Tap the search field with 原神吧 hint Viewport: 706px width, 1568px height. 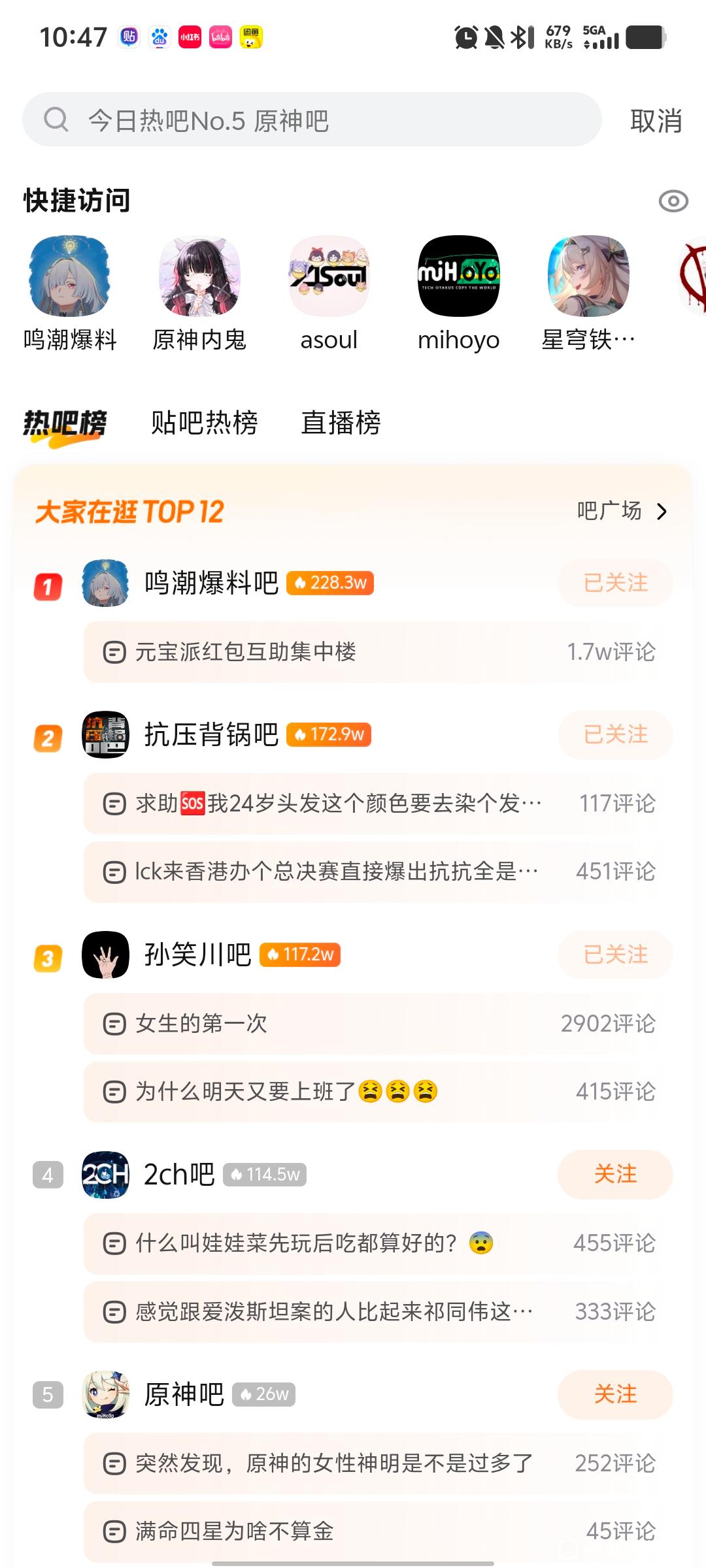pos(312,120)
